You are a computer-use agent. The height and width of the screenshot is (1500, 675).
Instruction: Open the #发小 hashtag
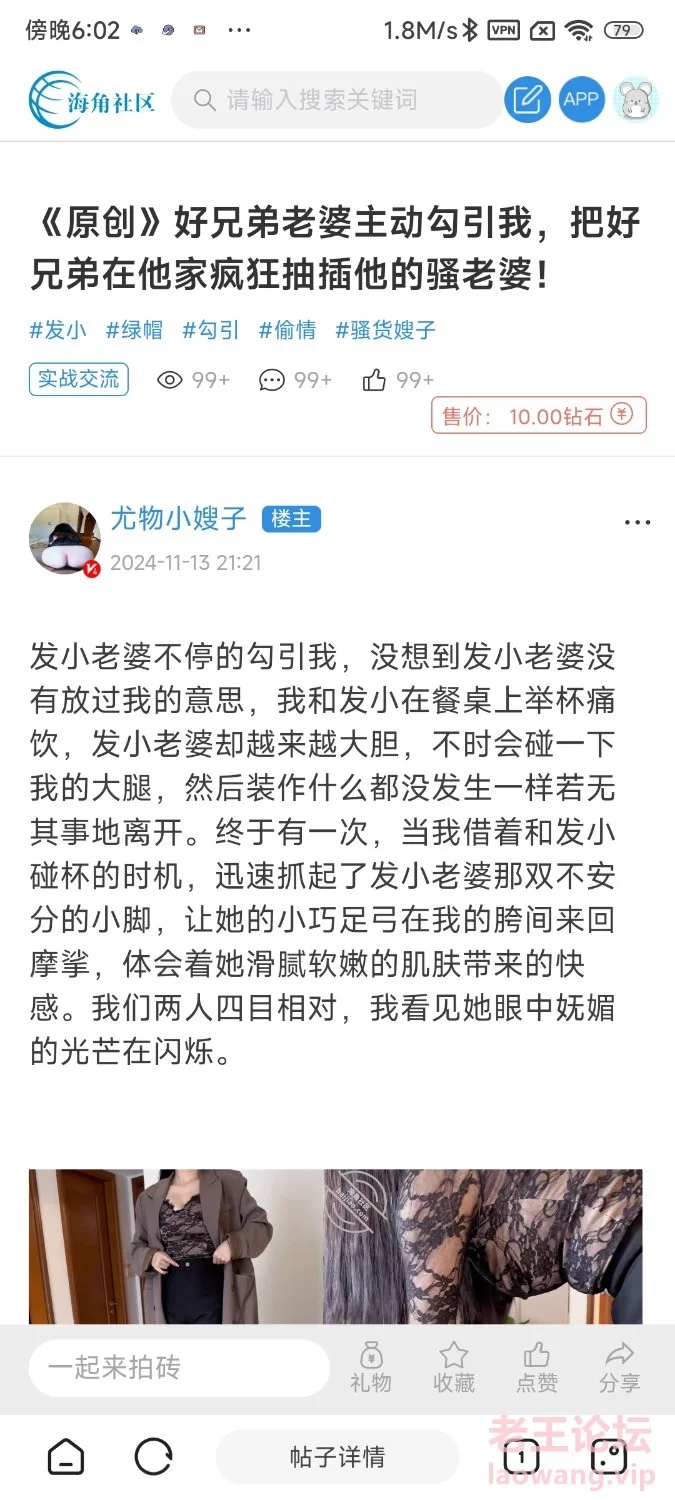pyautogui.click(x=58, y=330)
